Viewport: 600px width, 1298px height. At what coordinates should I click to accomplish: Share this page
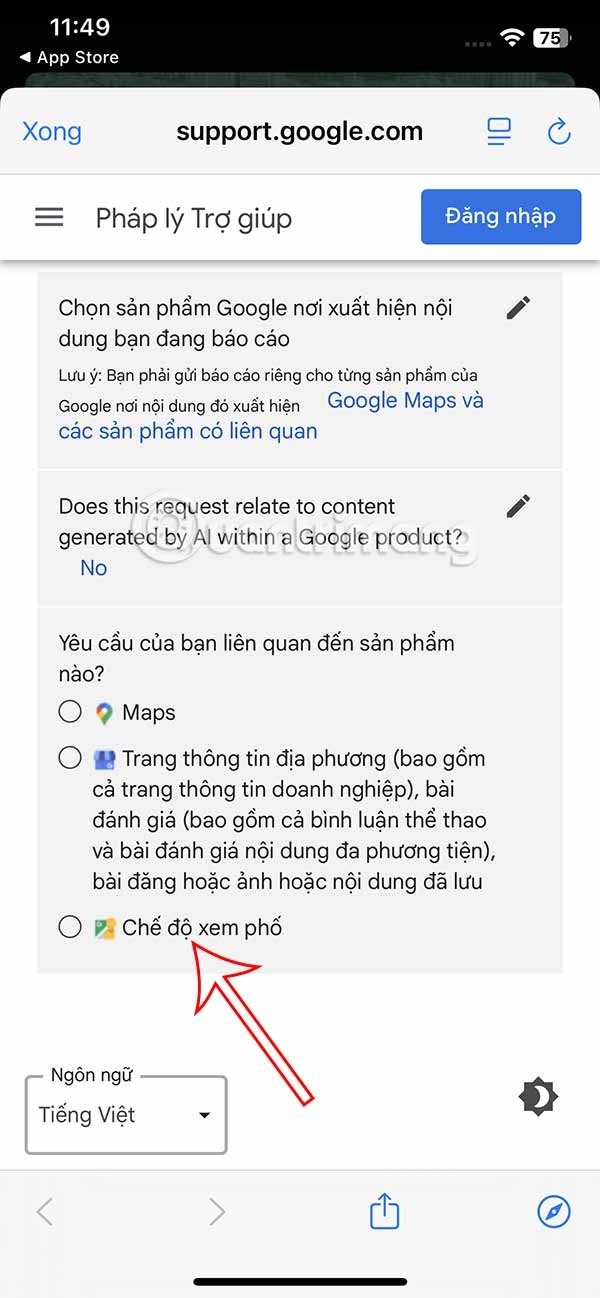(384, 1212)
